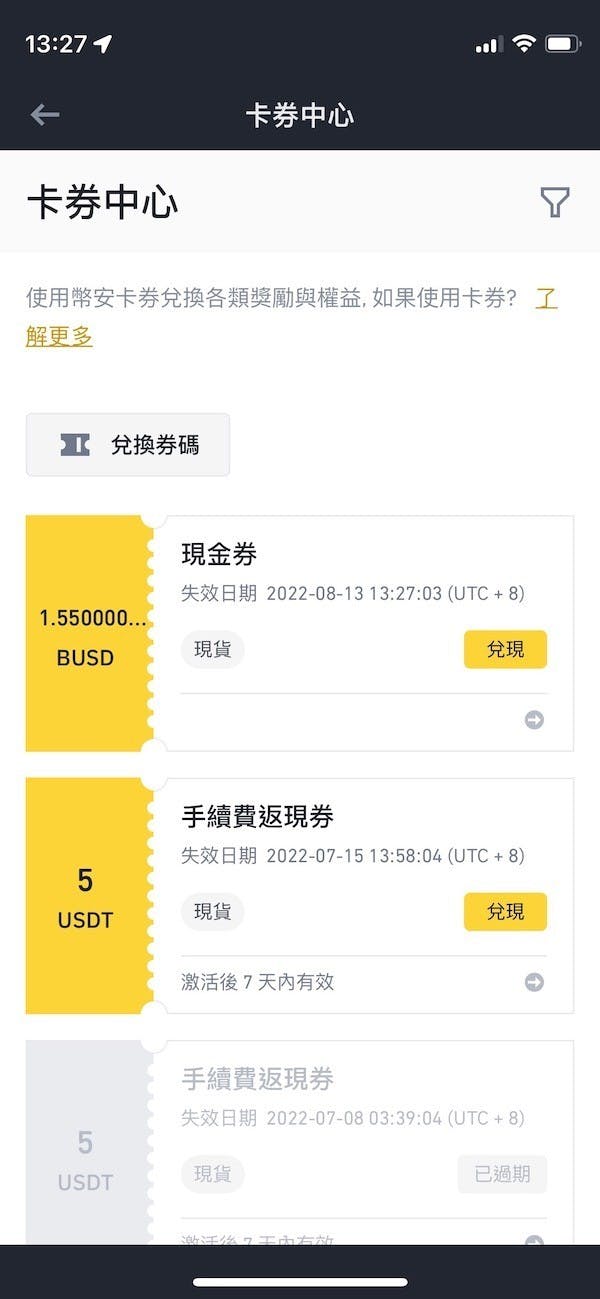600x1299 pixels.
Task: Tap the 兌換券碼 button
Action: coord(128,445)
